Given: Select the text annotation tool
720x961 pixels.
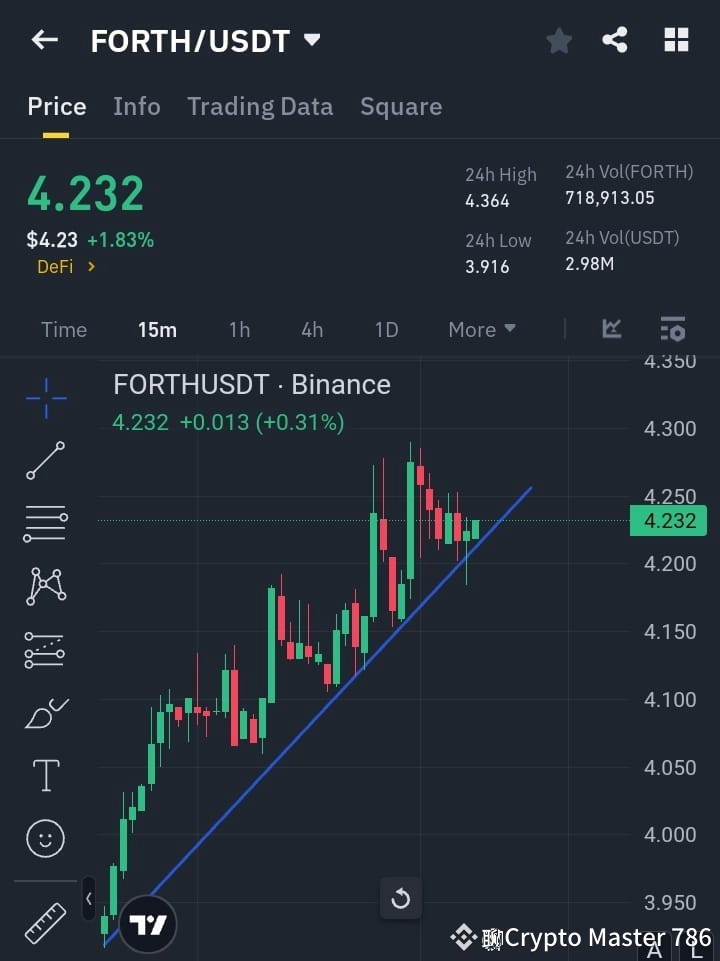Looking at the screenshot, I should [45, 775].
